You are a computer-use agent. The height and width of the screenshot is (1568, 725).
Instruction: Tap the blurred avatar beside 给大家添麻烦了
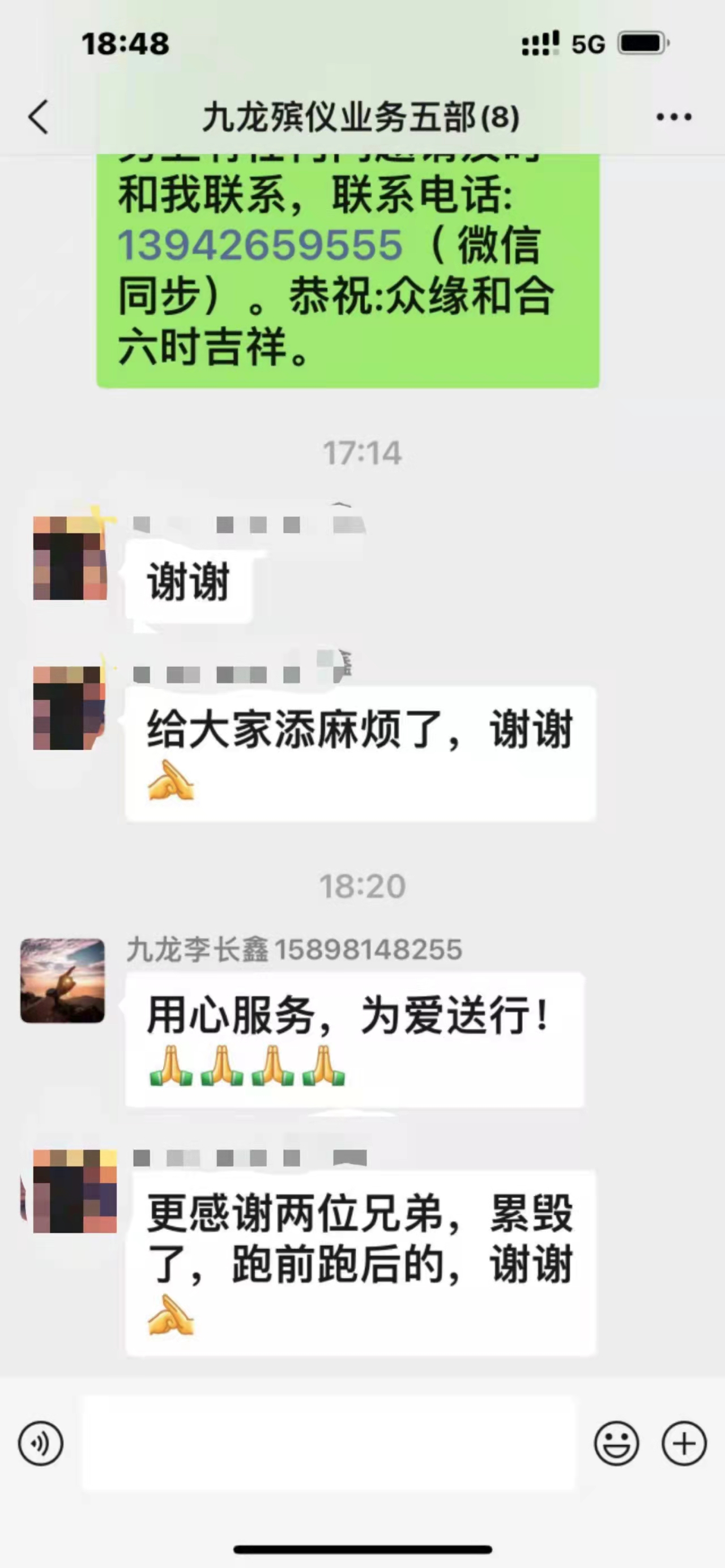pos(69,708)
